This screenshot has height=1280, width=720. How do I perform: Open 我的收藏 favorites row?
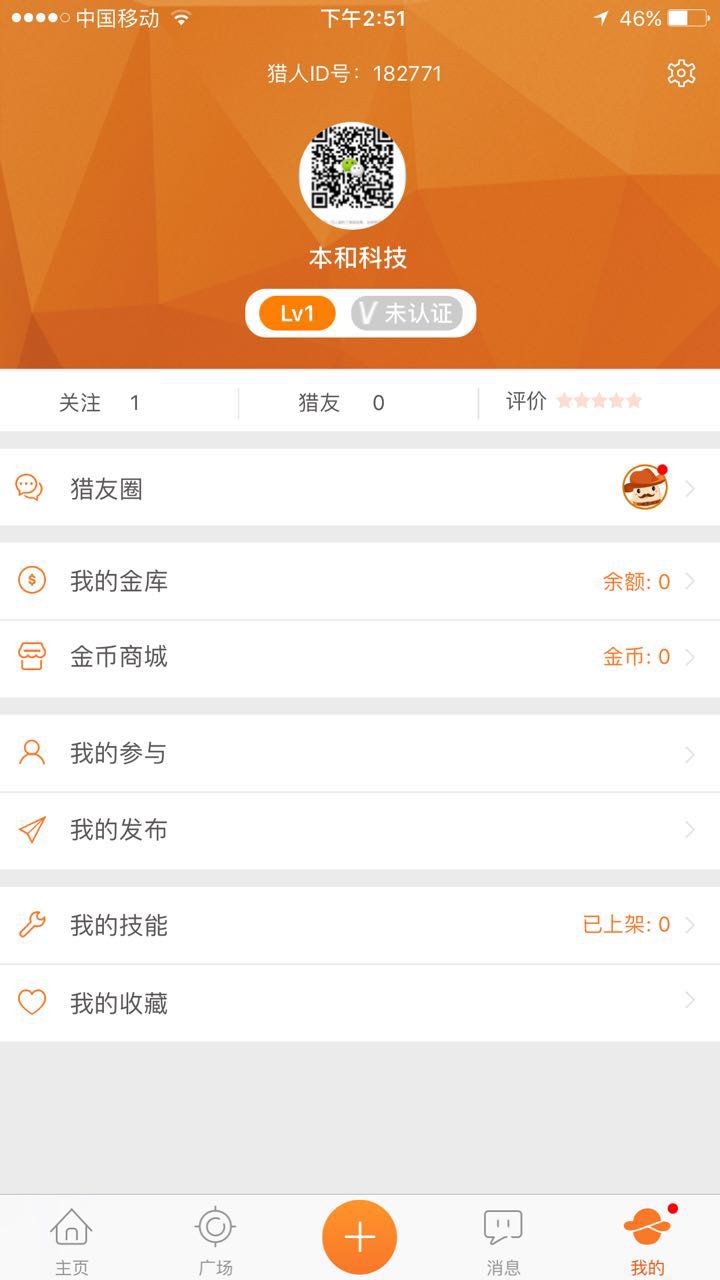click(x=360, y=1002)
